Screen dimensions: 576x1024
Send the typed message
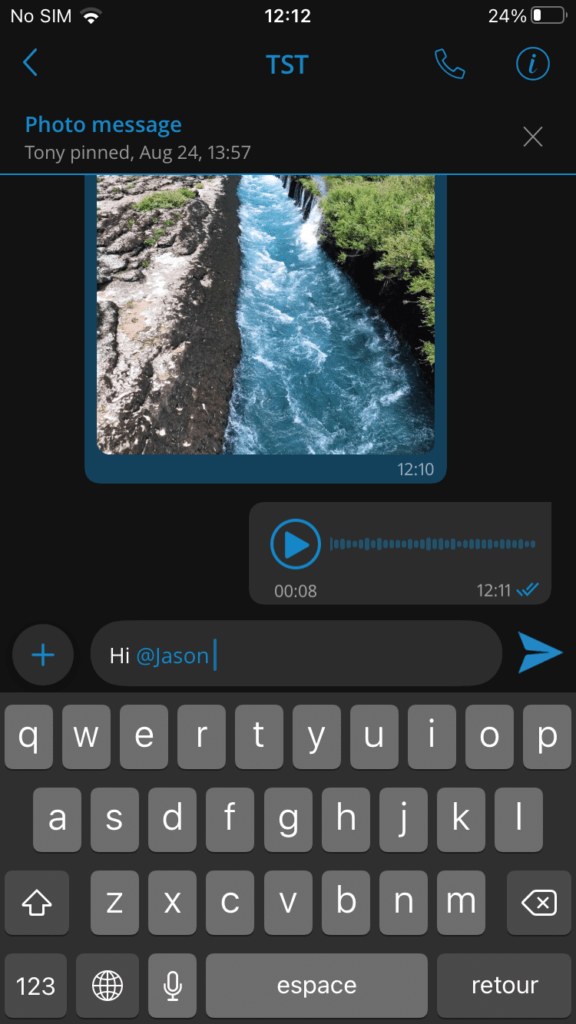tap(540, 652)
